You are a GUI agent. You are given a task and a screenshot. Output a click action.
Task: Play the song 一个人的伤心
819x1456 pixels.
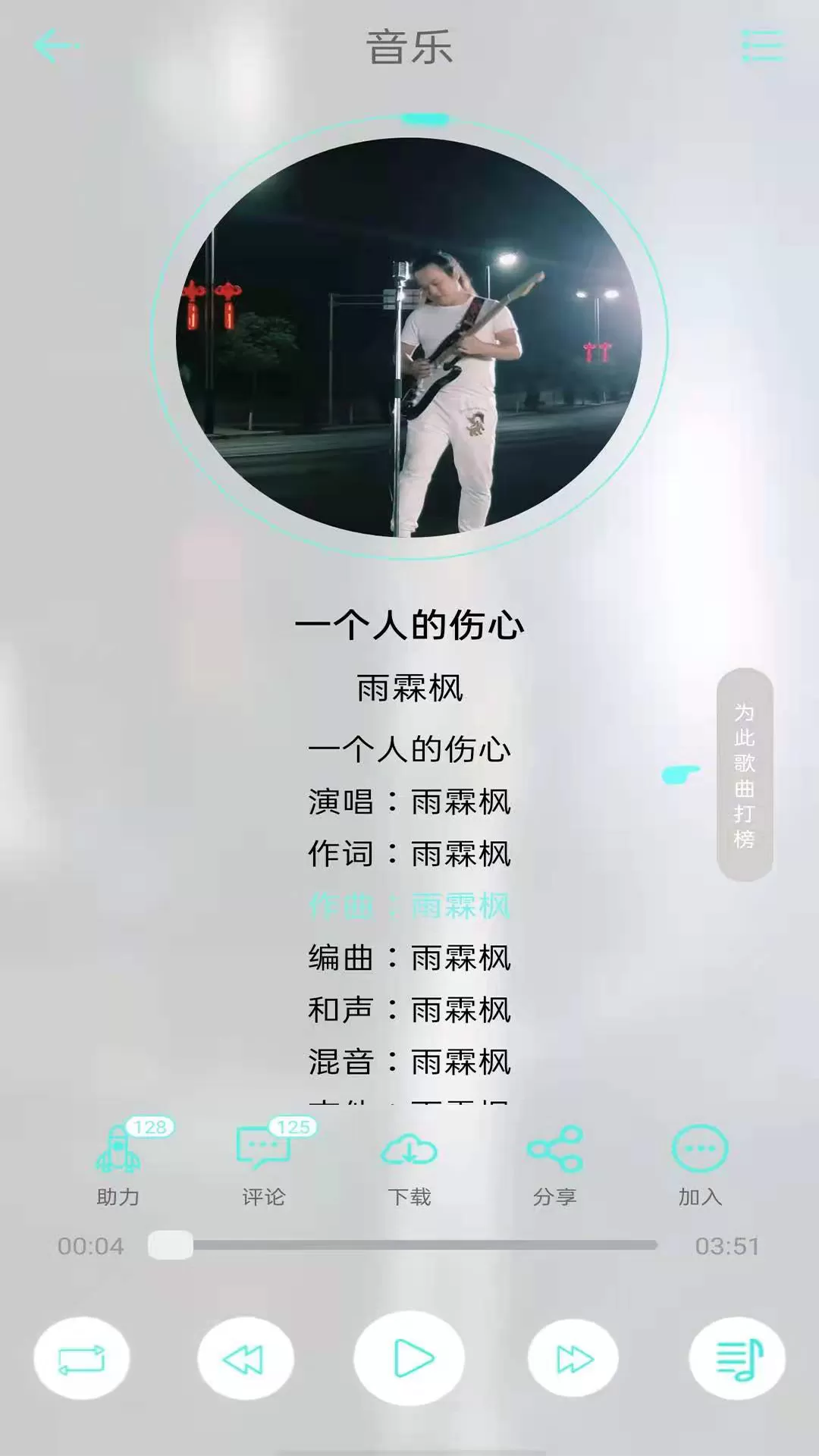pos(409,1358)
